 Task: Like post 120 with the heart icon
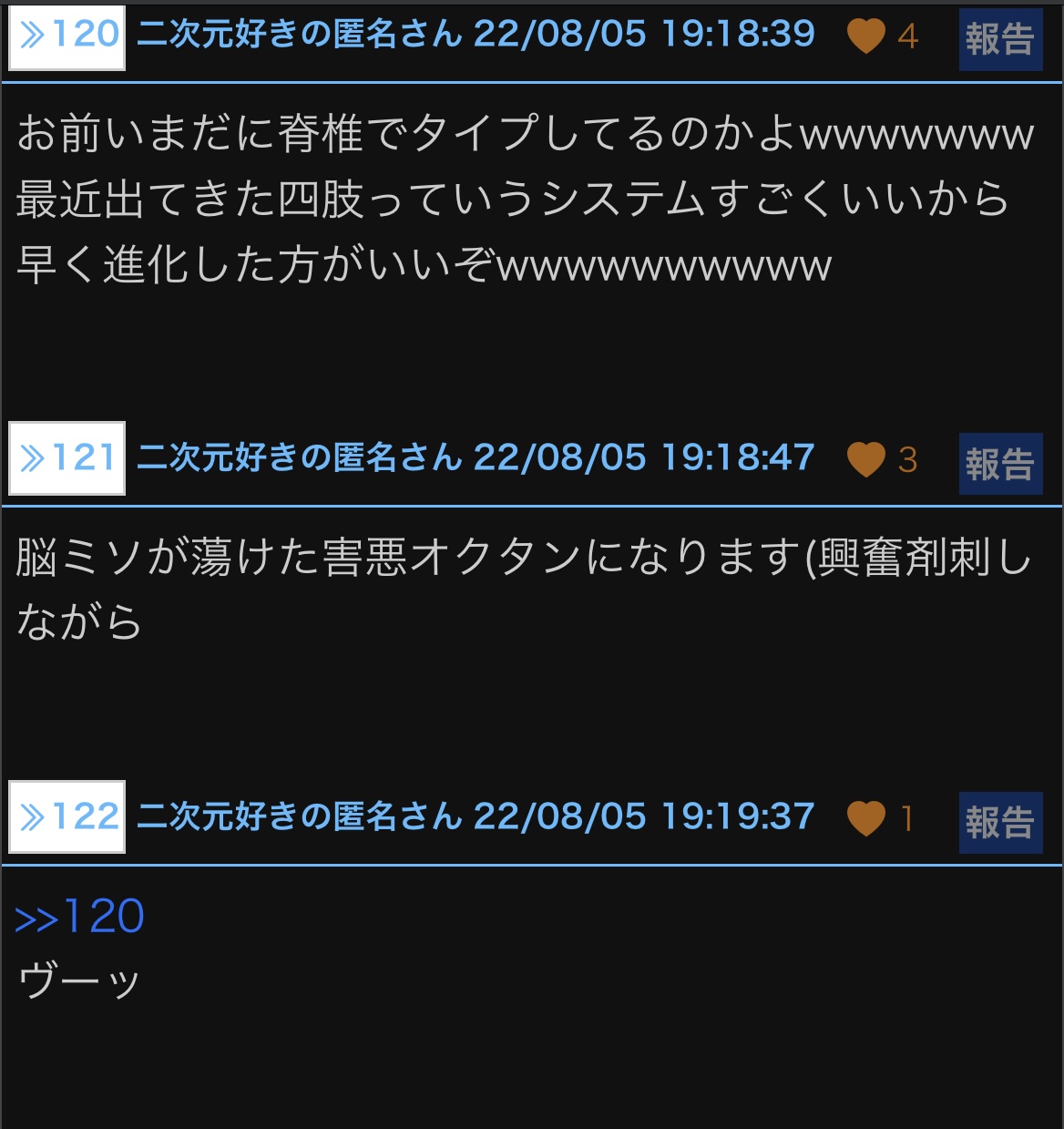pos(865,36)
